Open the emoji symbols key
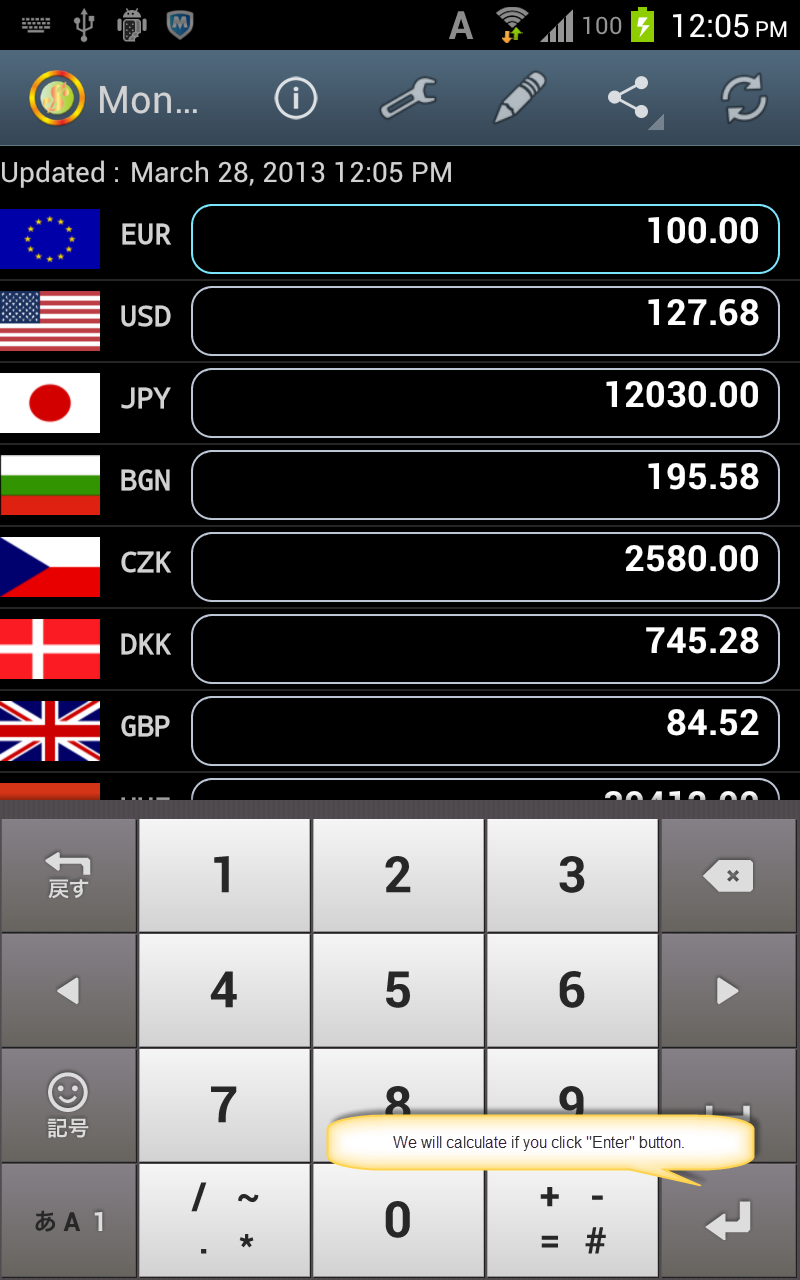Screen dimensions: 800x1280 pos(68,1105)
